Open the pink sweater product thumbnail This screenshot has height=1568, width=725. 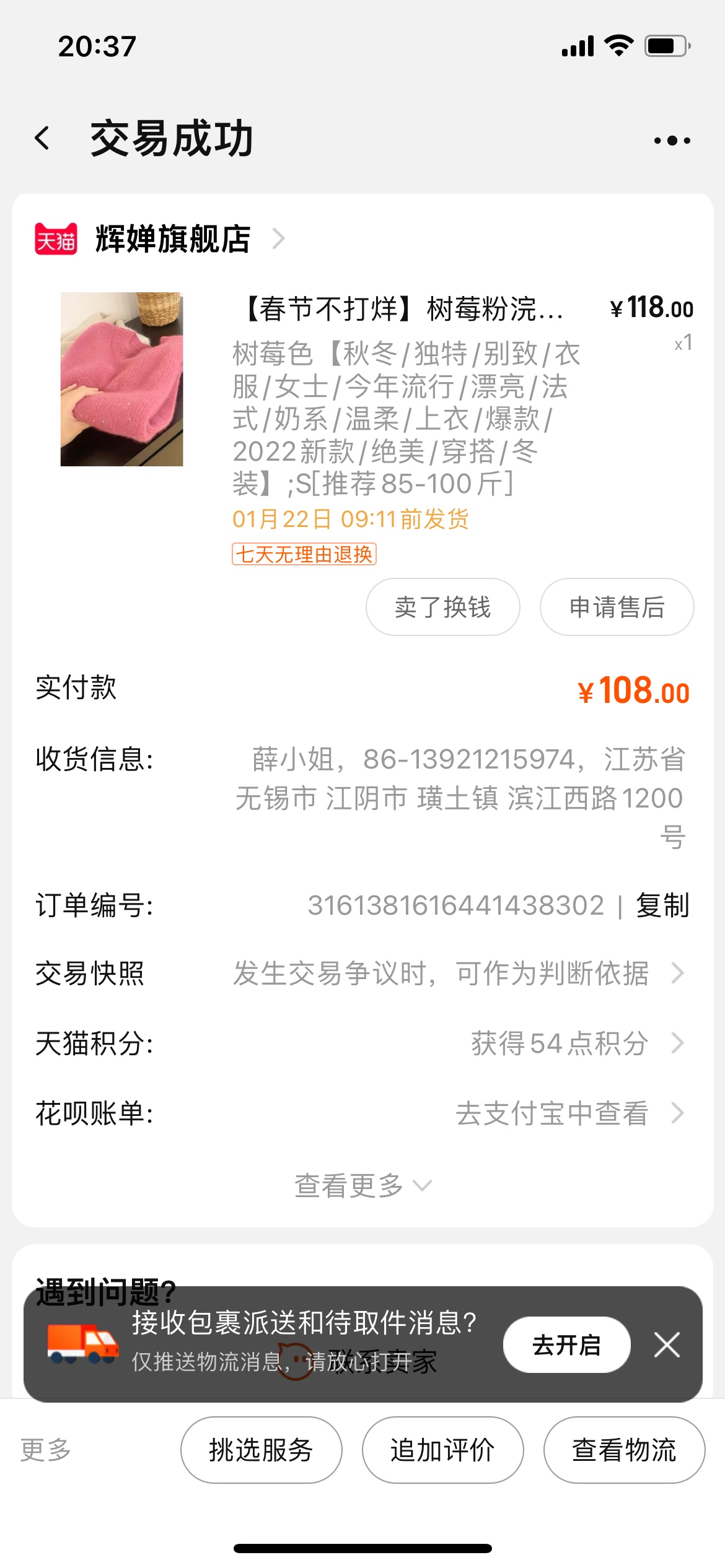click(x=121, y=379)
